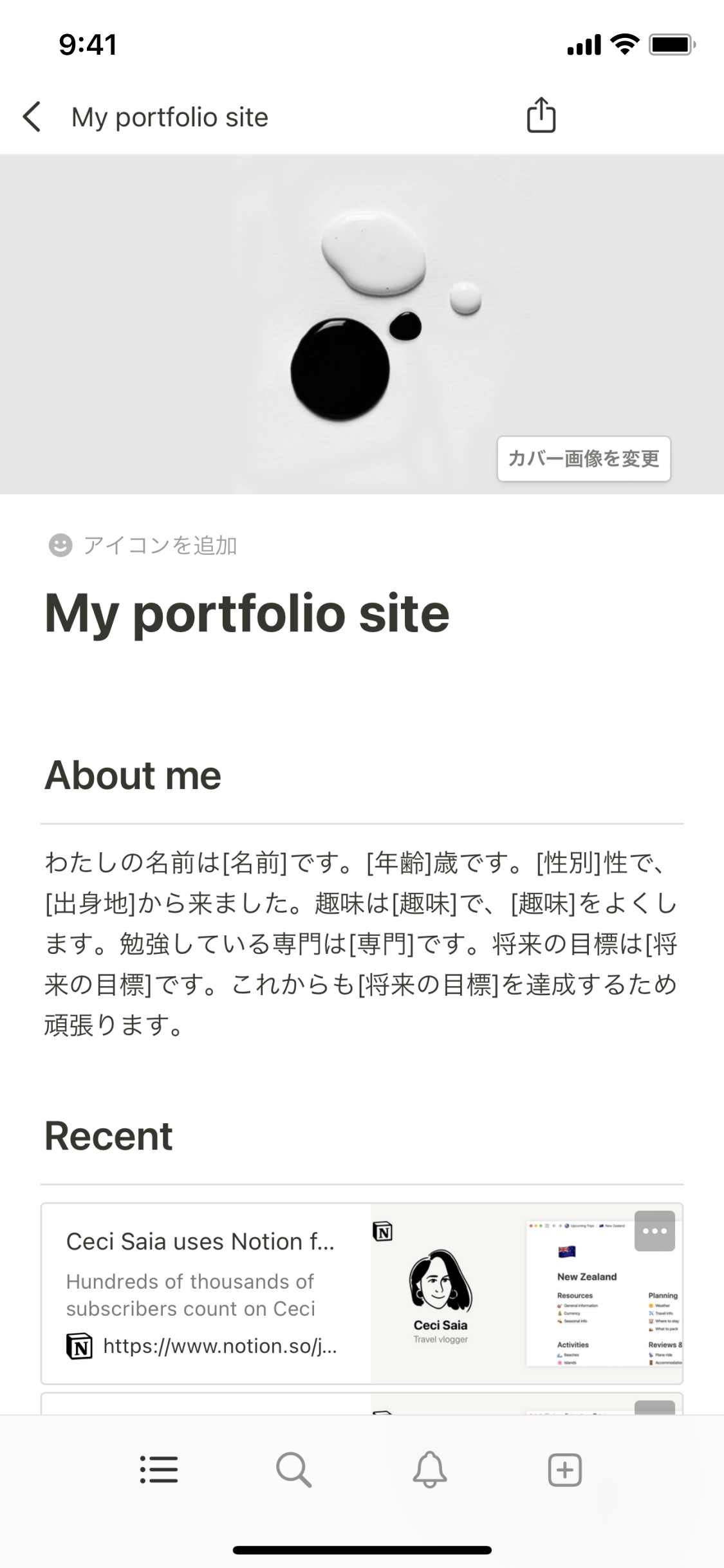
Task: Go back from My portfolio site
Action: [x=32, y=117]
